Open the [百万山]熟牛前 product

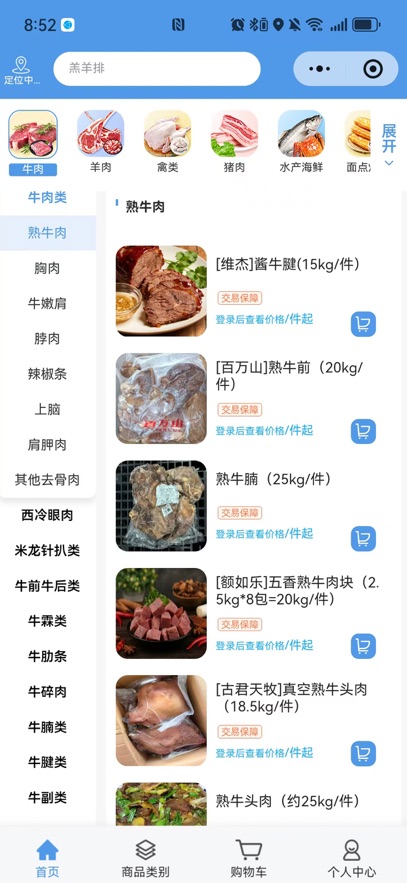[x=289, y=376]
